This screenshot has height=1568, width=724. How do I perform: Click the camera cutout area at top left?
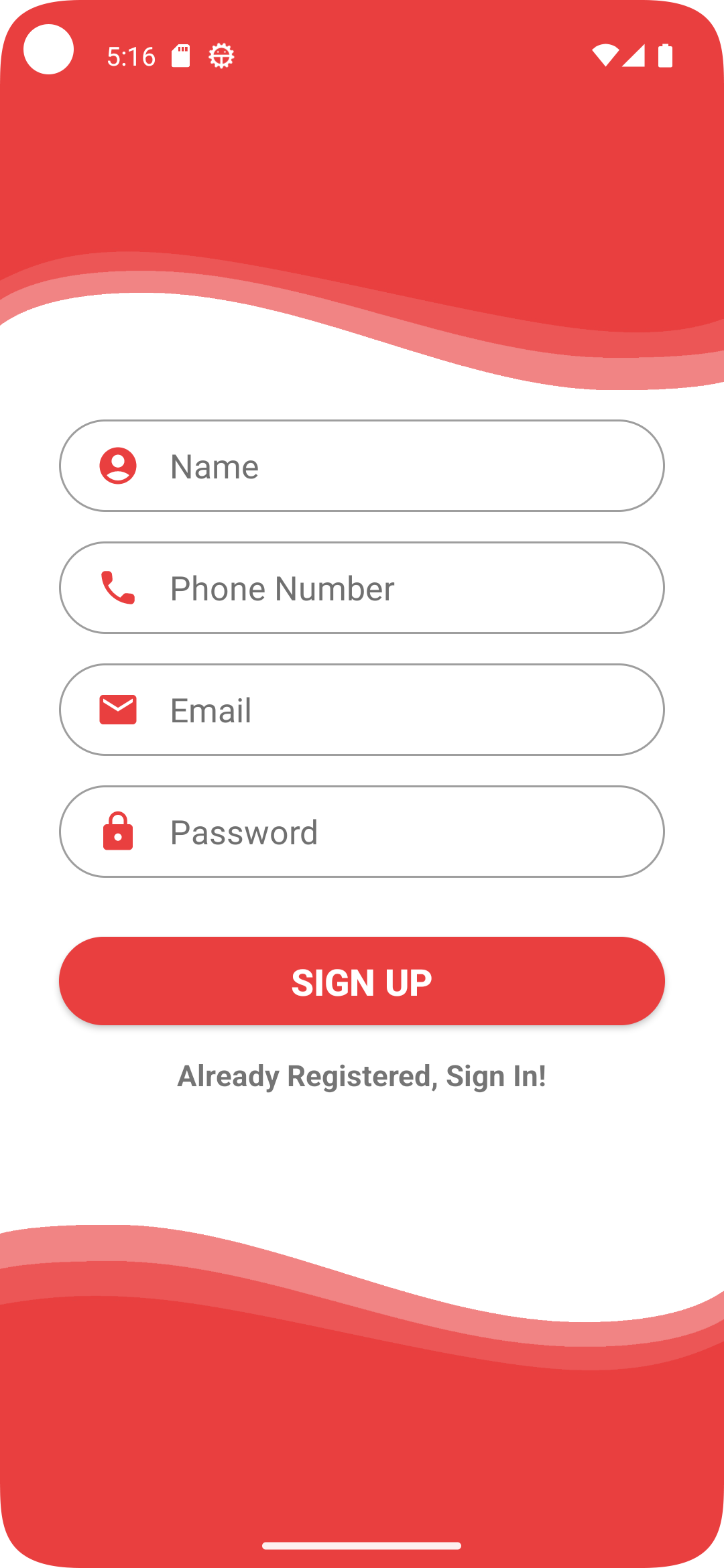pyautogui.click(x=50, y=50)
